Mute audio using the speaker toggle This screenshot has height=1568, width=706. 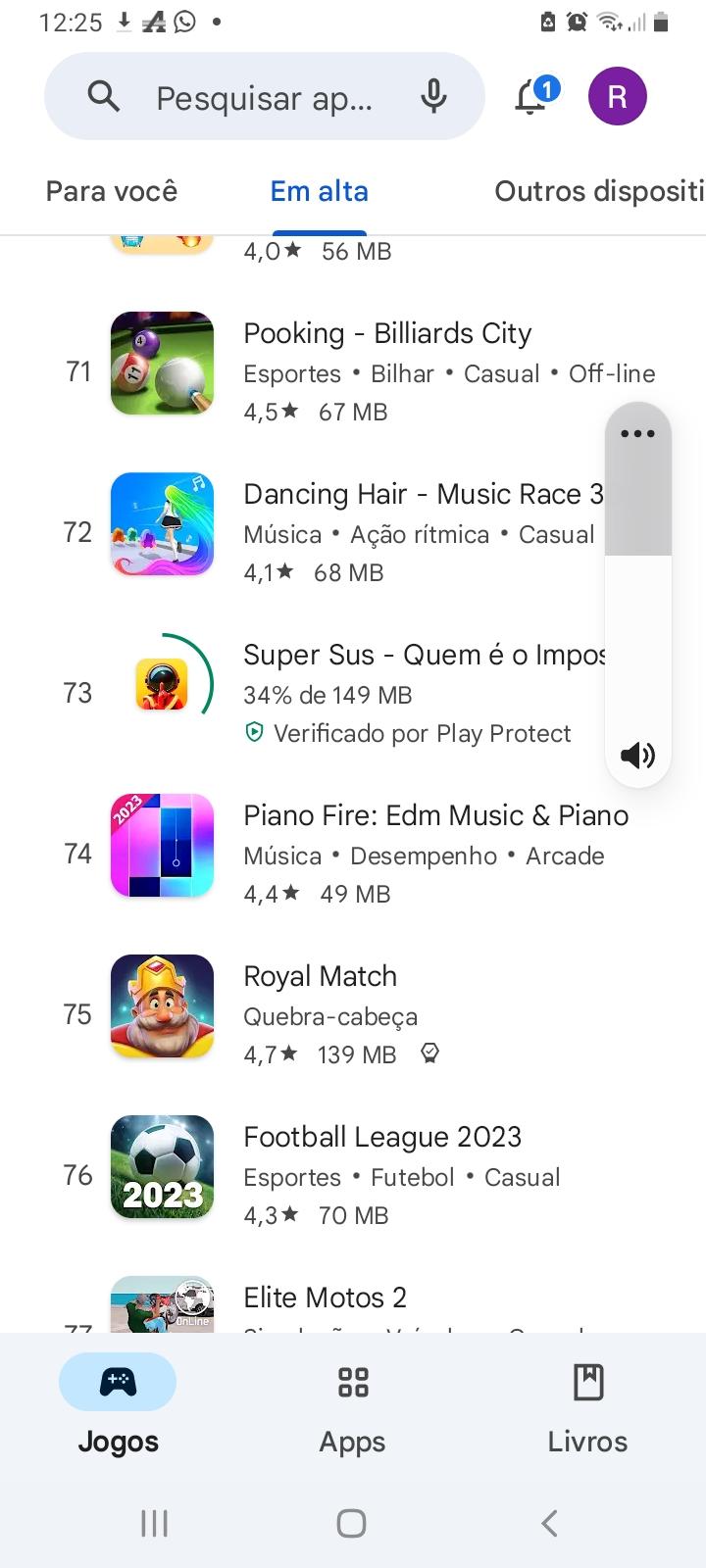(x=637, y=755)
